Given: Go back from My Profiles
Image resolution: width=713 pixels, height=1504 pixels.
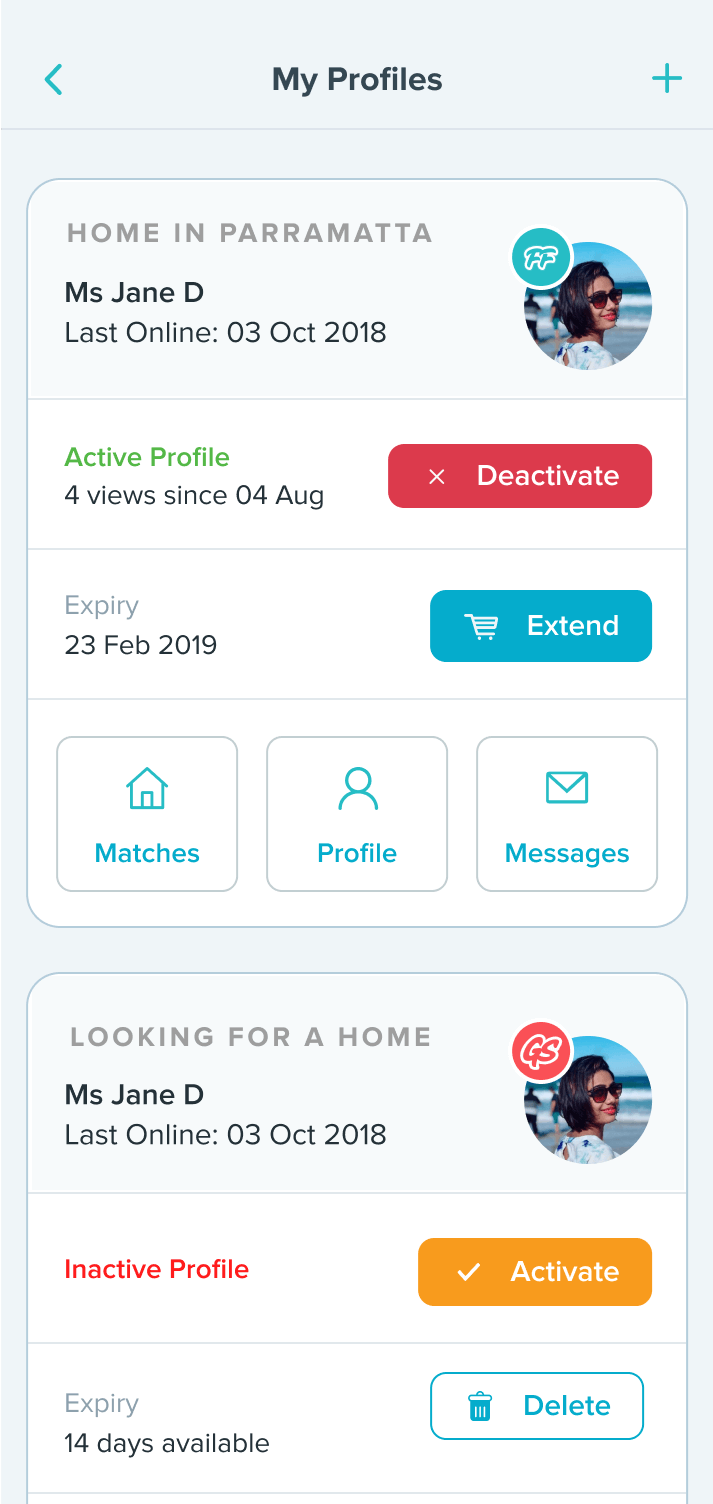Looking at the screenshot, I should pyautogui.click(x=54, y=79).
